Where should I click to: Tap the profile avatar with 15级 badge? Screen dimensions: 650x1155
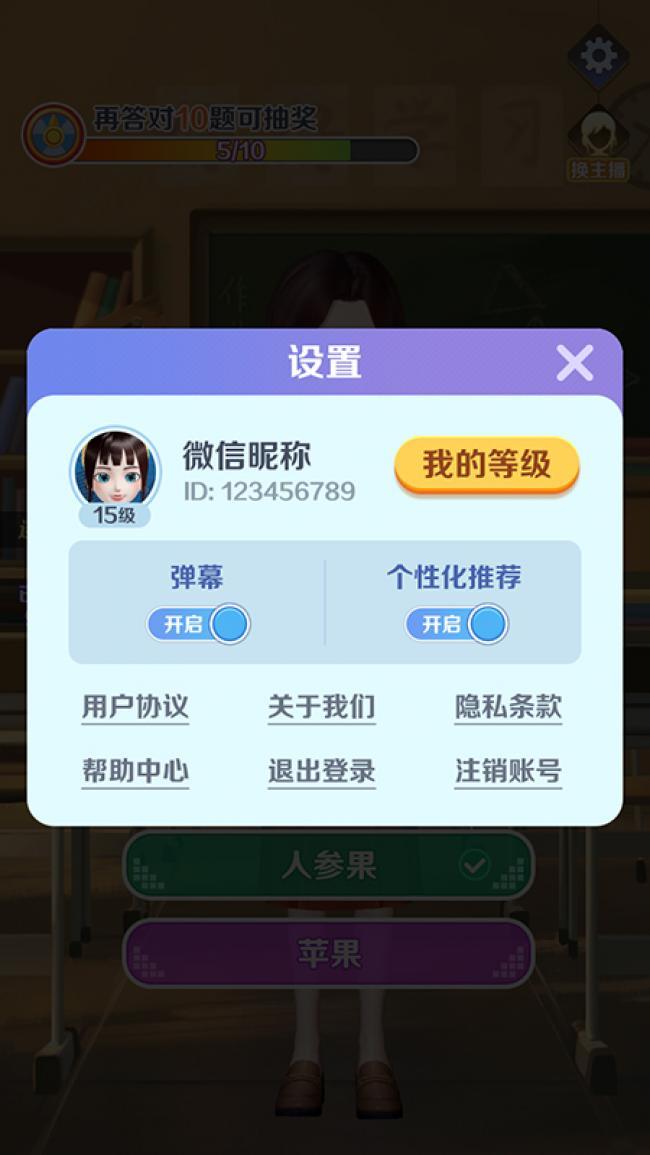click(115, 470)
